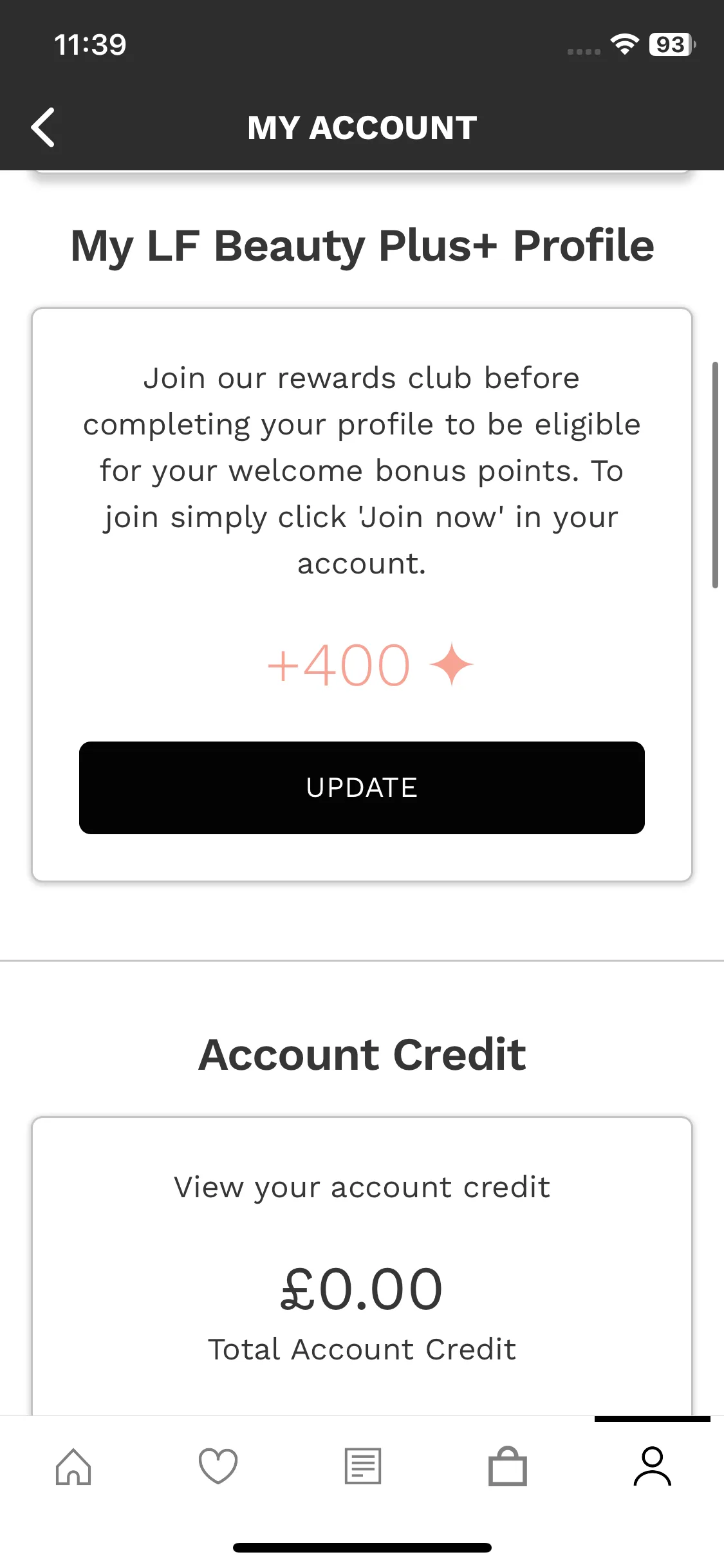The width and height of the screenshot is (724, 1568).
Task: Tap the Update button for Beauty Plus+ profile
Action: pos(362,787)
